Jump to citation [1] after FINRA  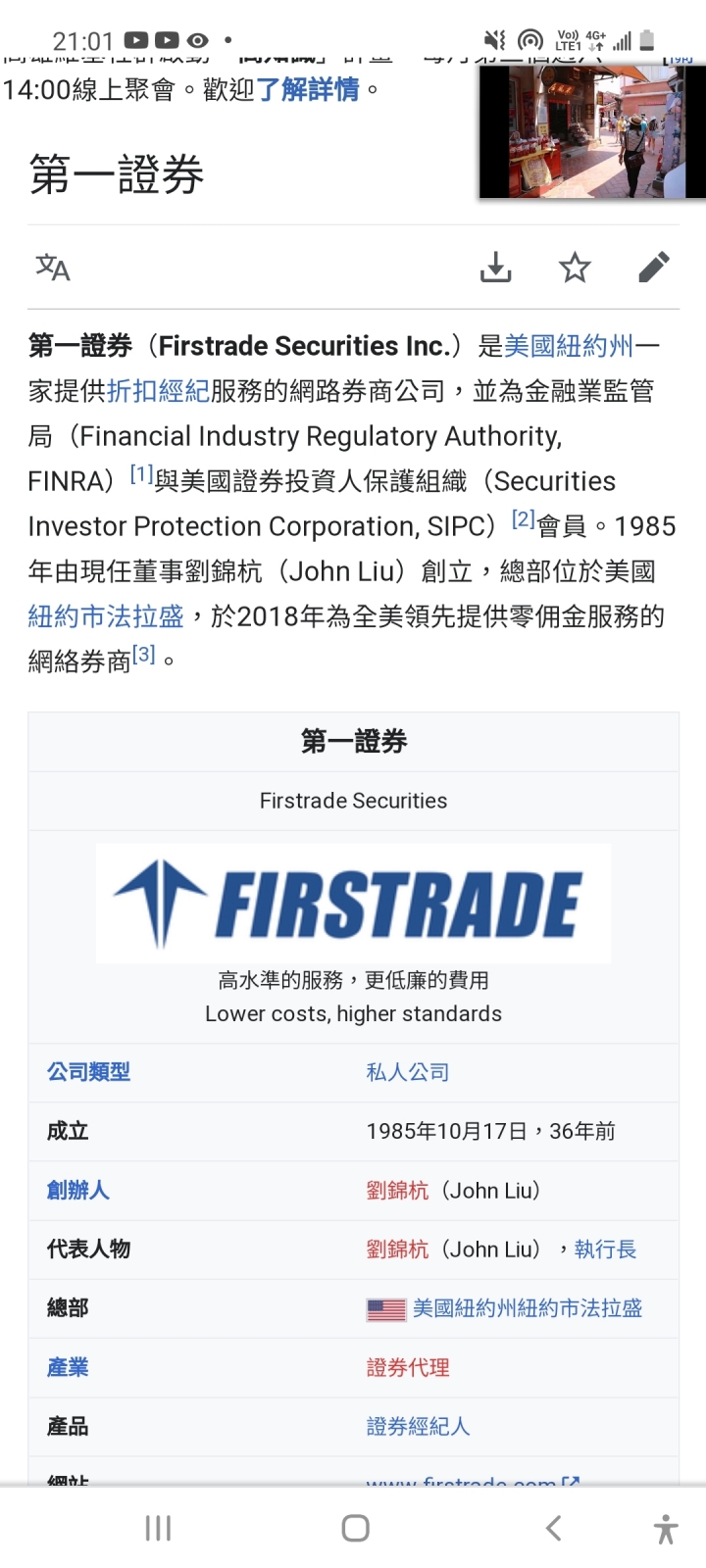click(x=141, y=475)
